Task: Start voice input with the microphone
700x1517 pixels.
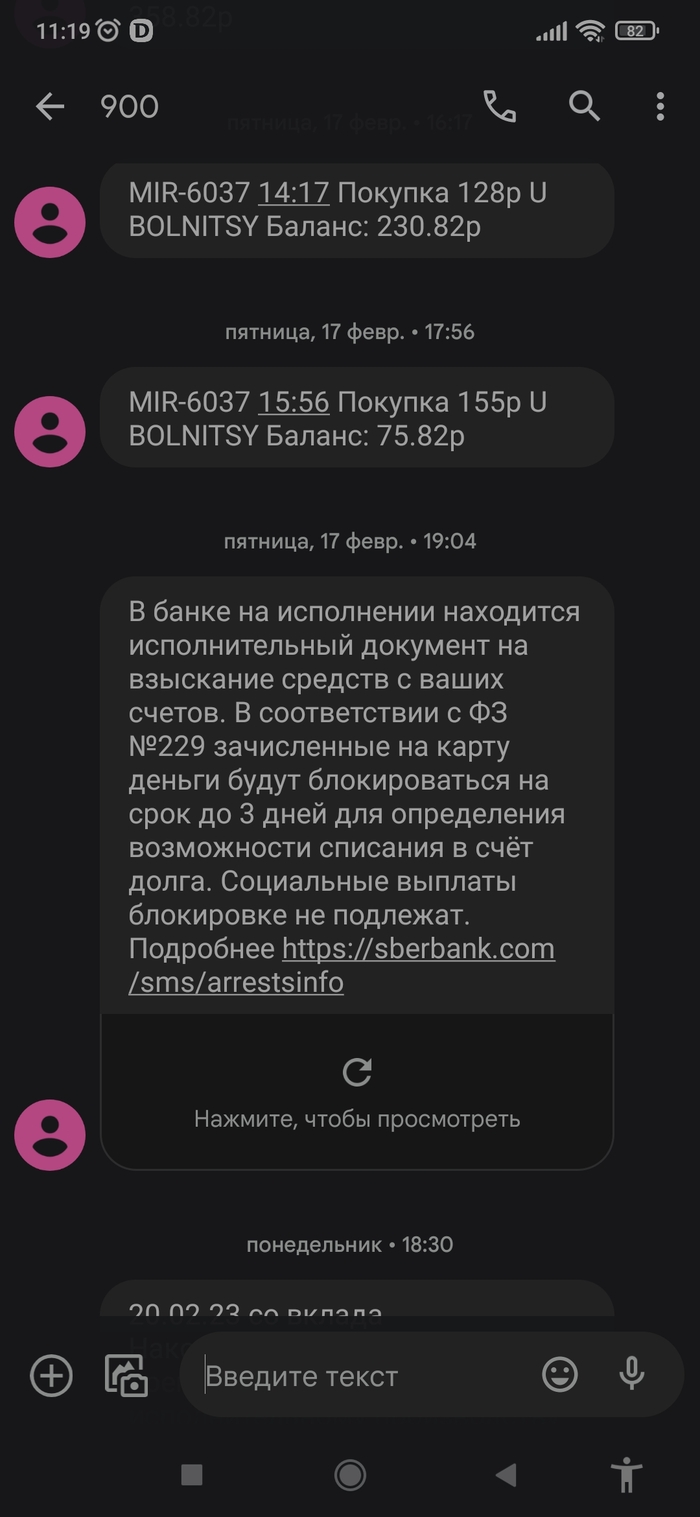Action: [631, 1374]
